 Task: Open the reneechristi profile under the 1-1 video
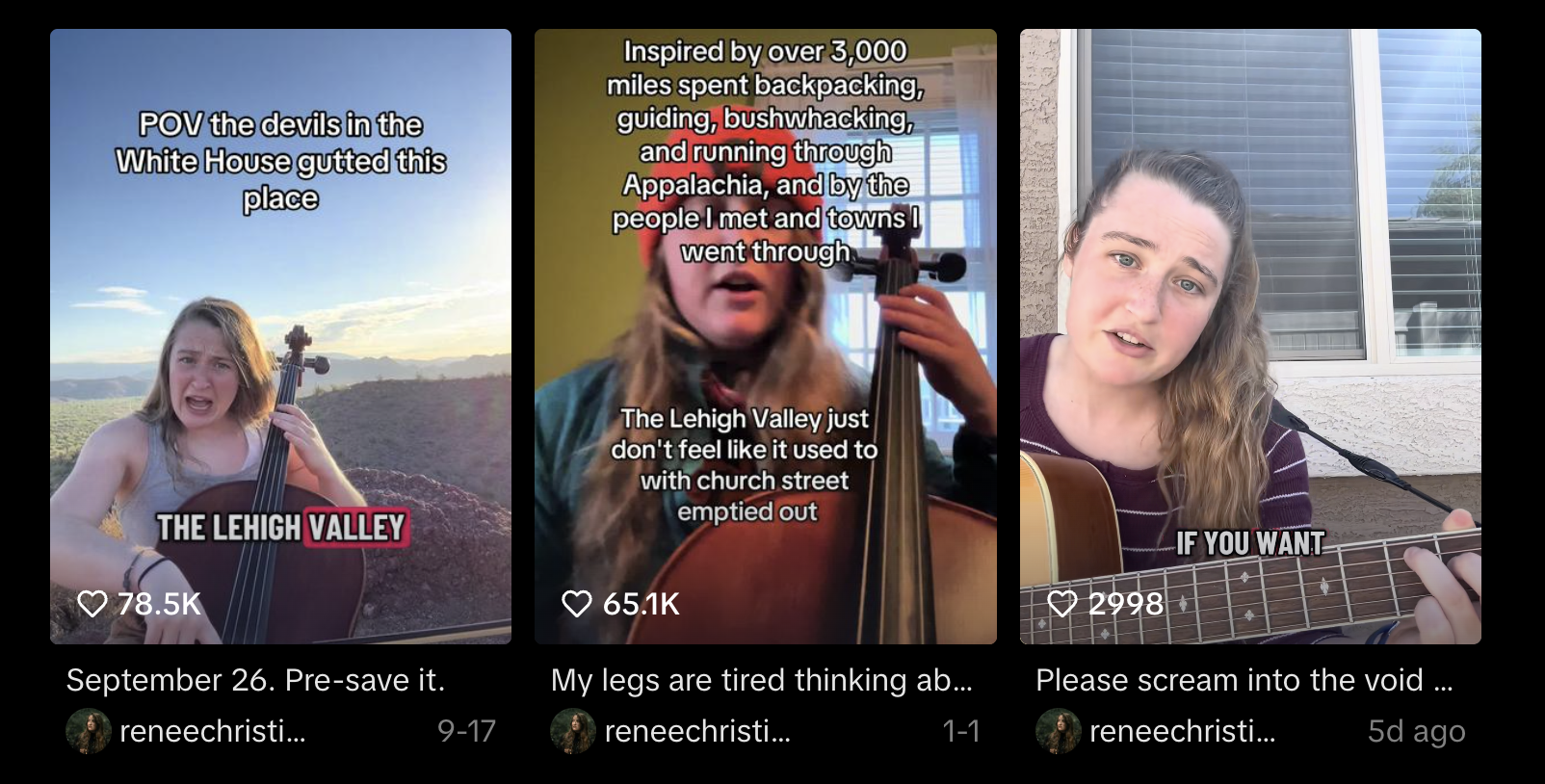696,731
